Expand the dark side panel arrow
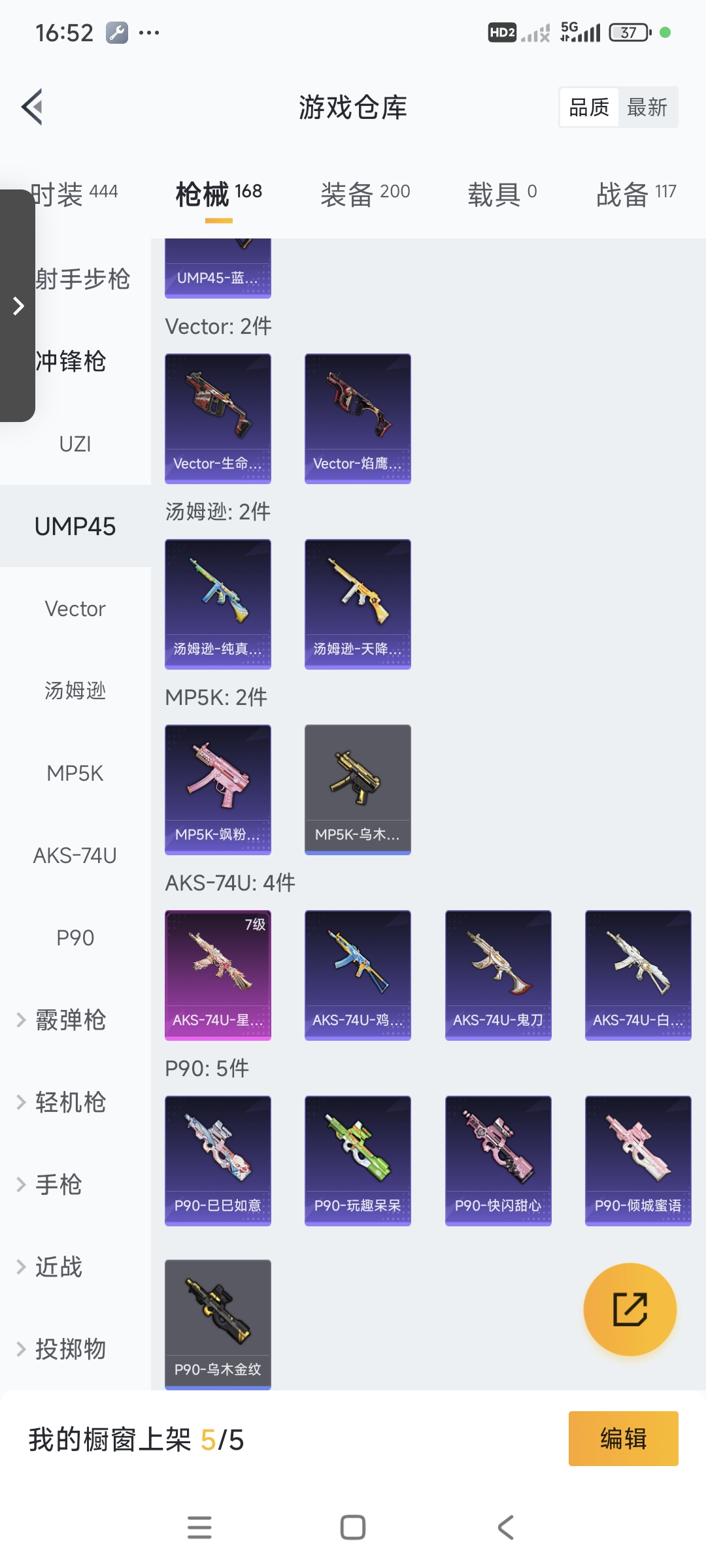 pyautogui.click(x=18, y=306)
